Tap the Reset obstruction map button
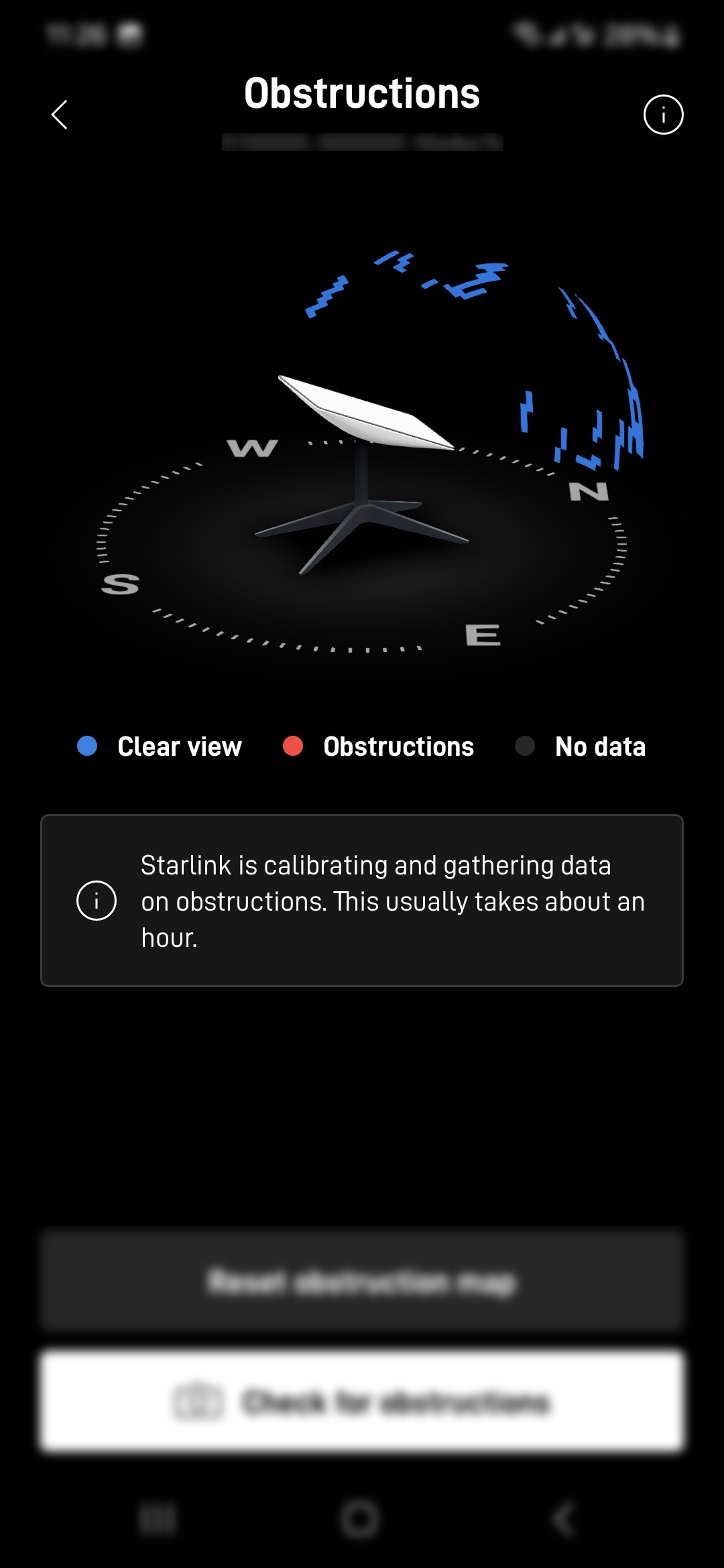The width and height of the screenshot is (724, 1568). [x=362, y=1281]
